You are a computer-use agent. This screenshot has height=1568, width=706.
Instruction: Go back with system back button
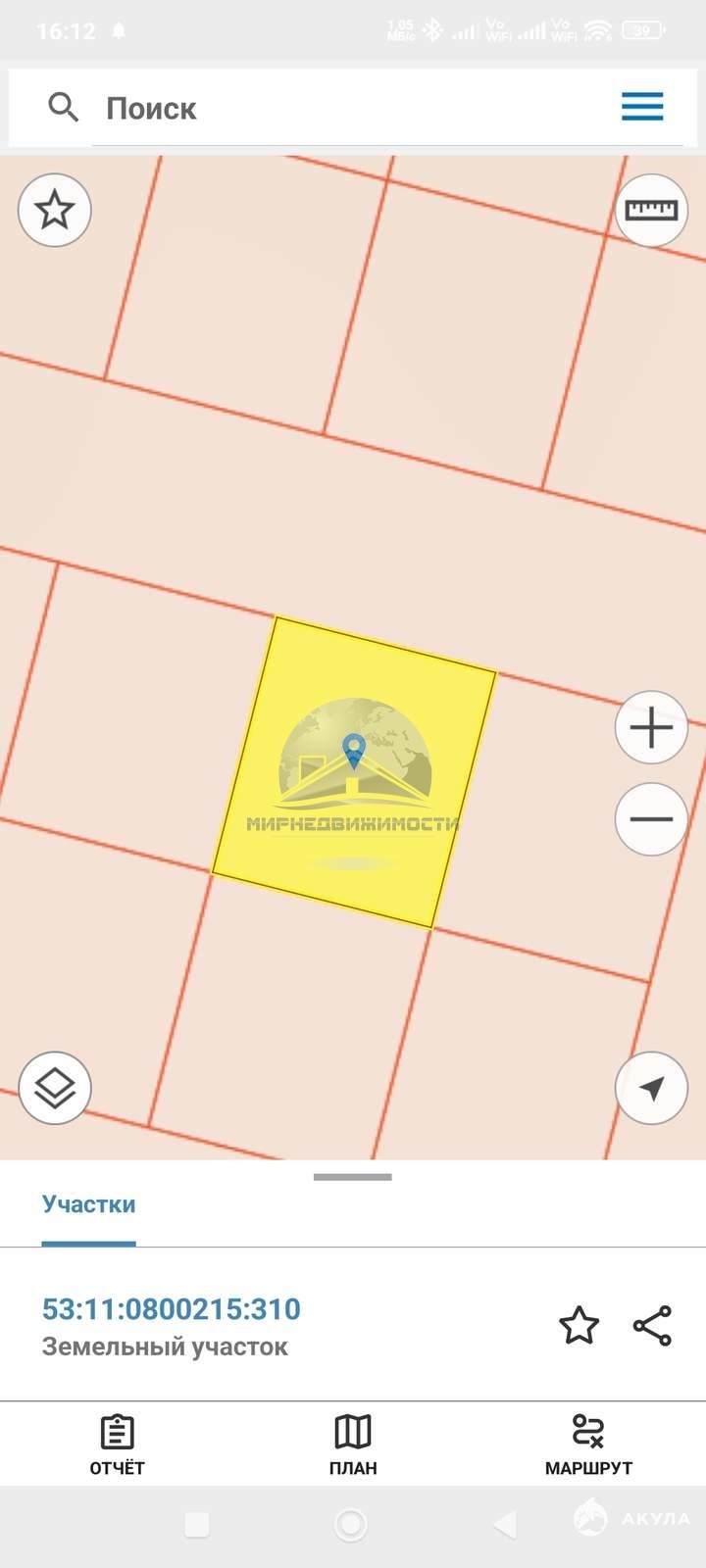[504, 1524]
